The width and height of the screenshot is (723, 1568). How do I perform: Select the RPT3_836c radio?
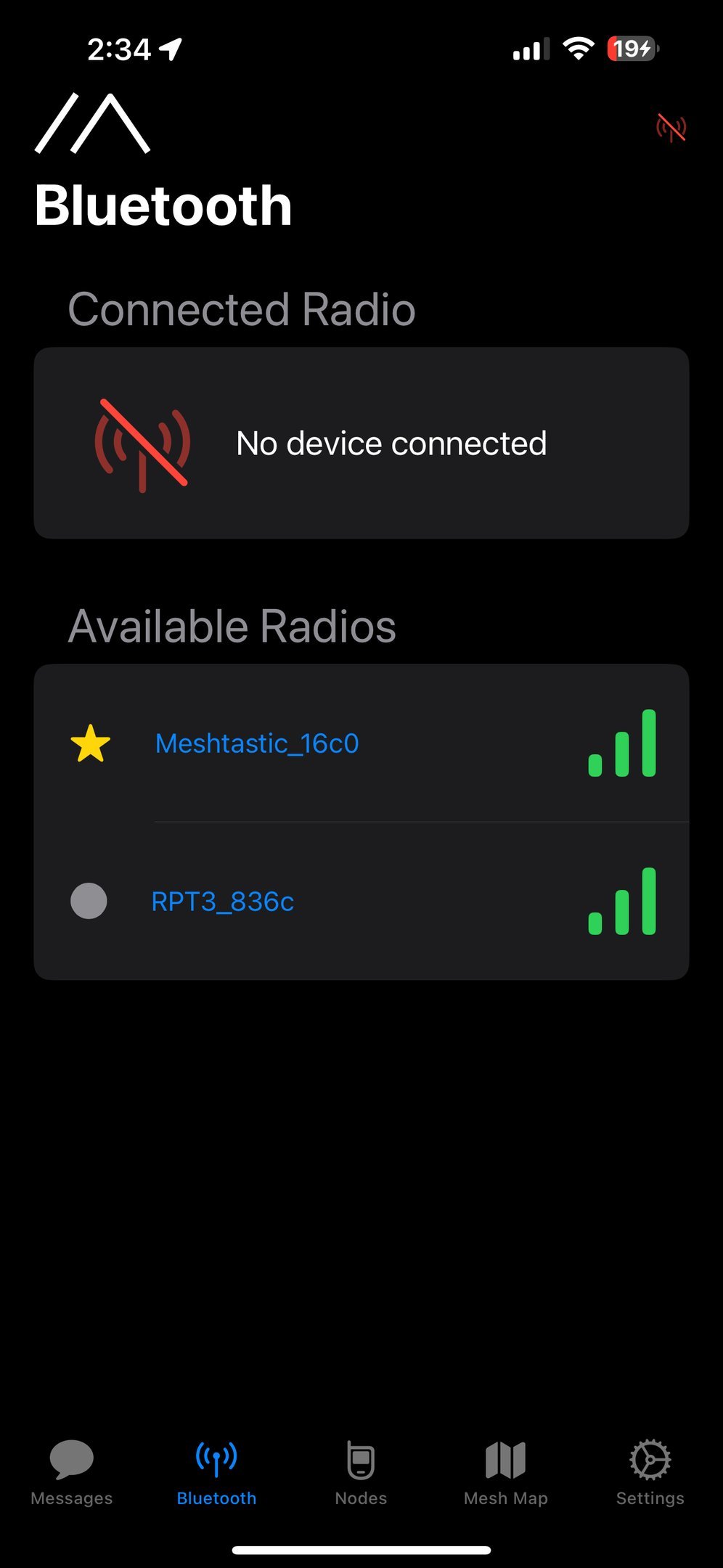(222, 902)
